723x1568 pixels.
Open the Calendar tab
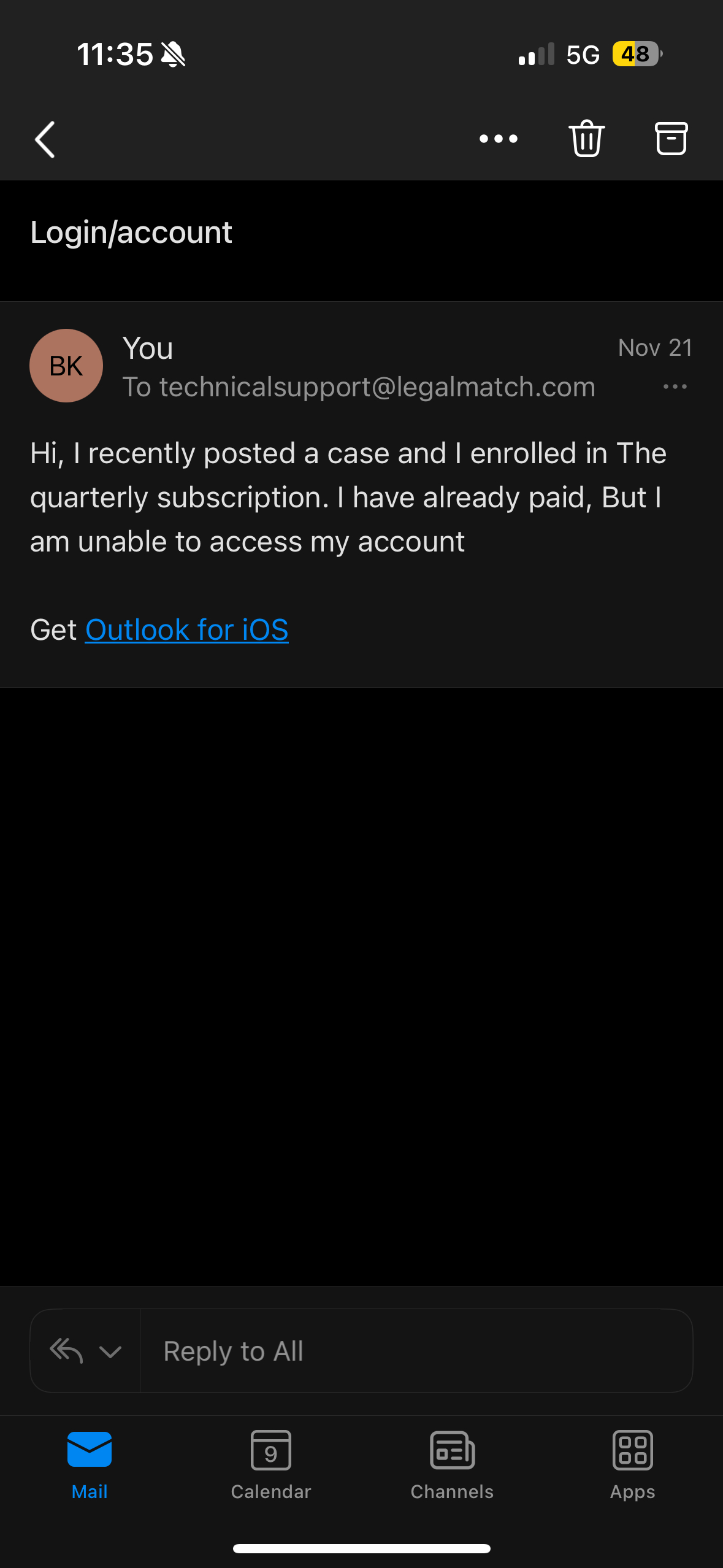tap(270, 1464)
